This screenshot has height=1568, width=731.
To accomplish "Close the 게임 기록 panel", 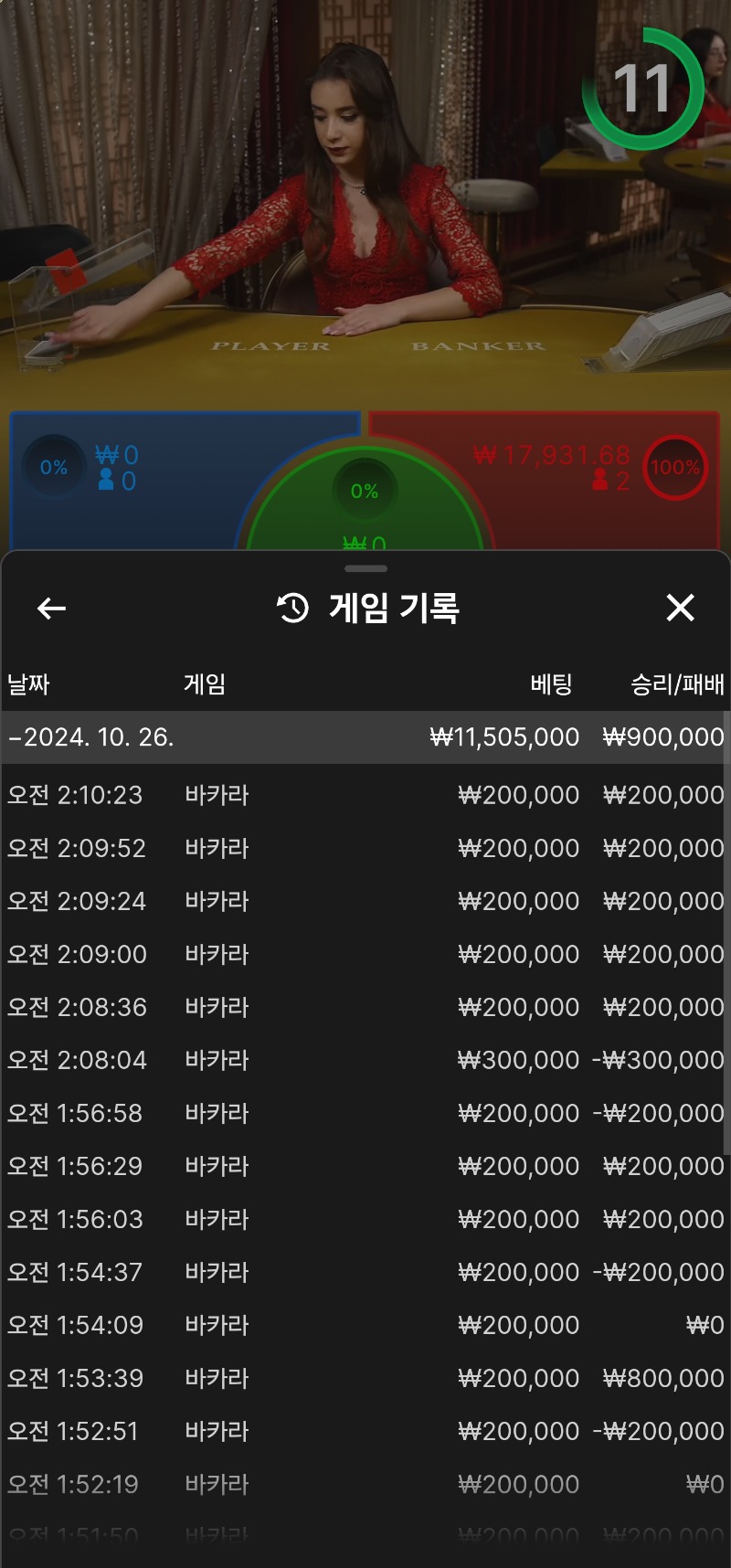I will tap(680, 608).
